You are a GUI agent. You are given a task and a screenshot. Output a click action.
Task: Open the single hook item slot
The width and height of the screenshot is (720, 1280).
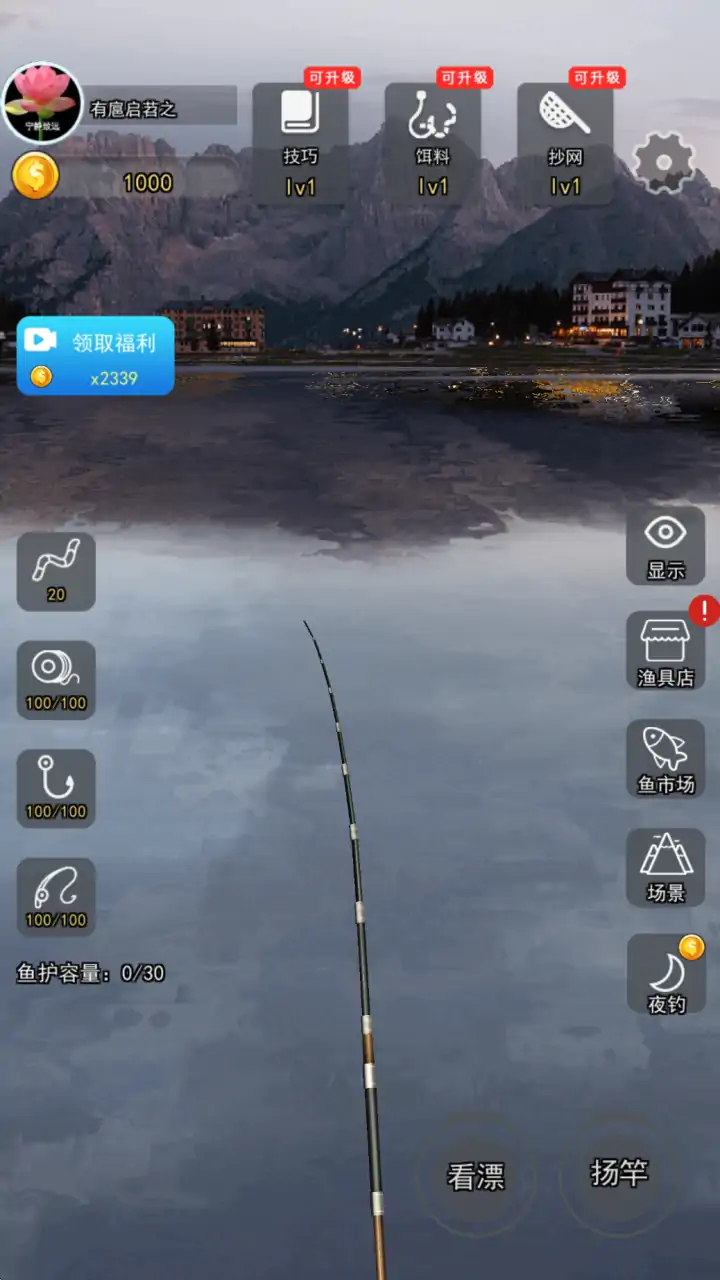[x=56, y=788]
